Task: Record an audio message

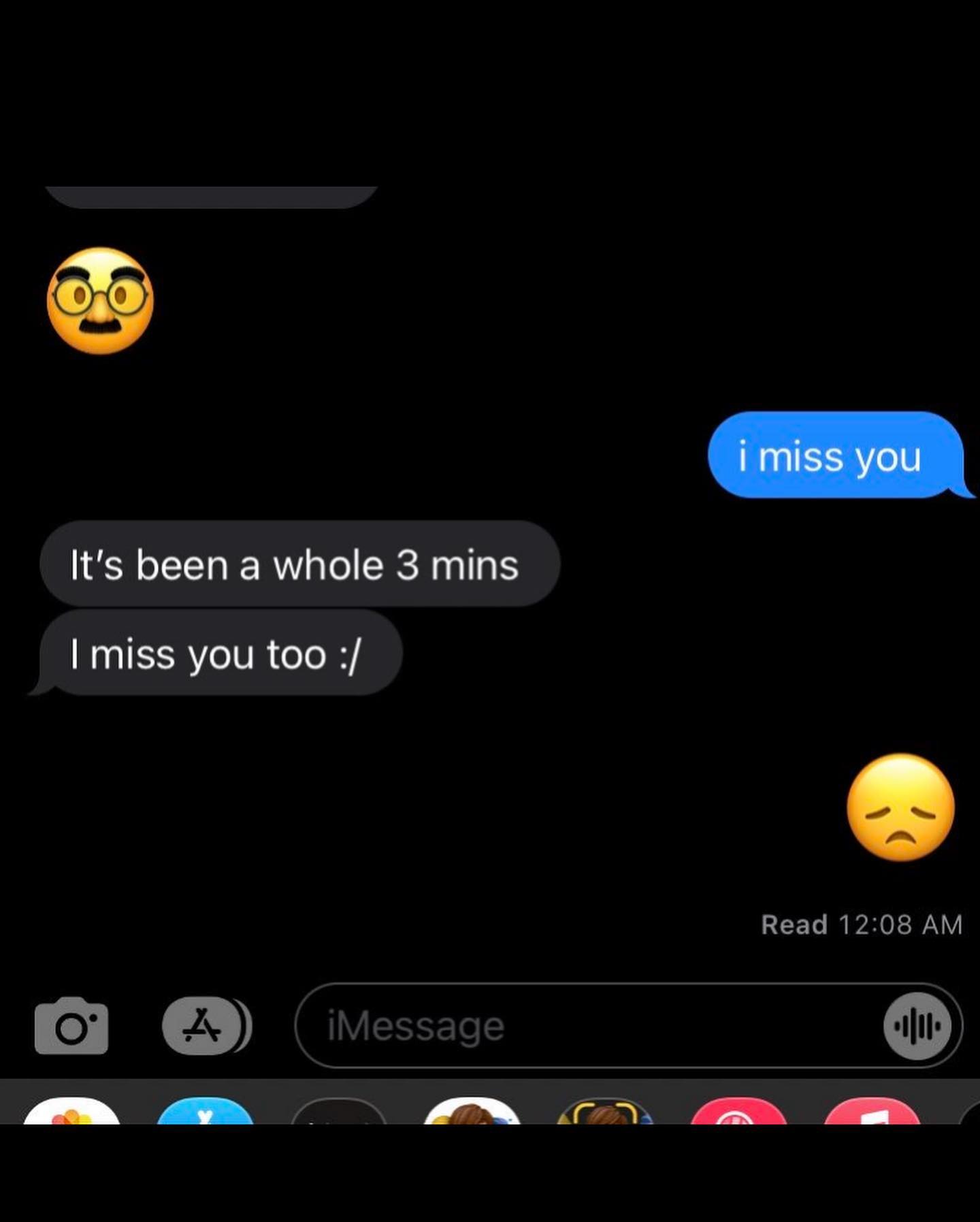Action: tap(918, 1026)
